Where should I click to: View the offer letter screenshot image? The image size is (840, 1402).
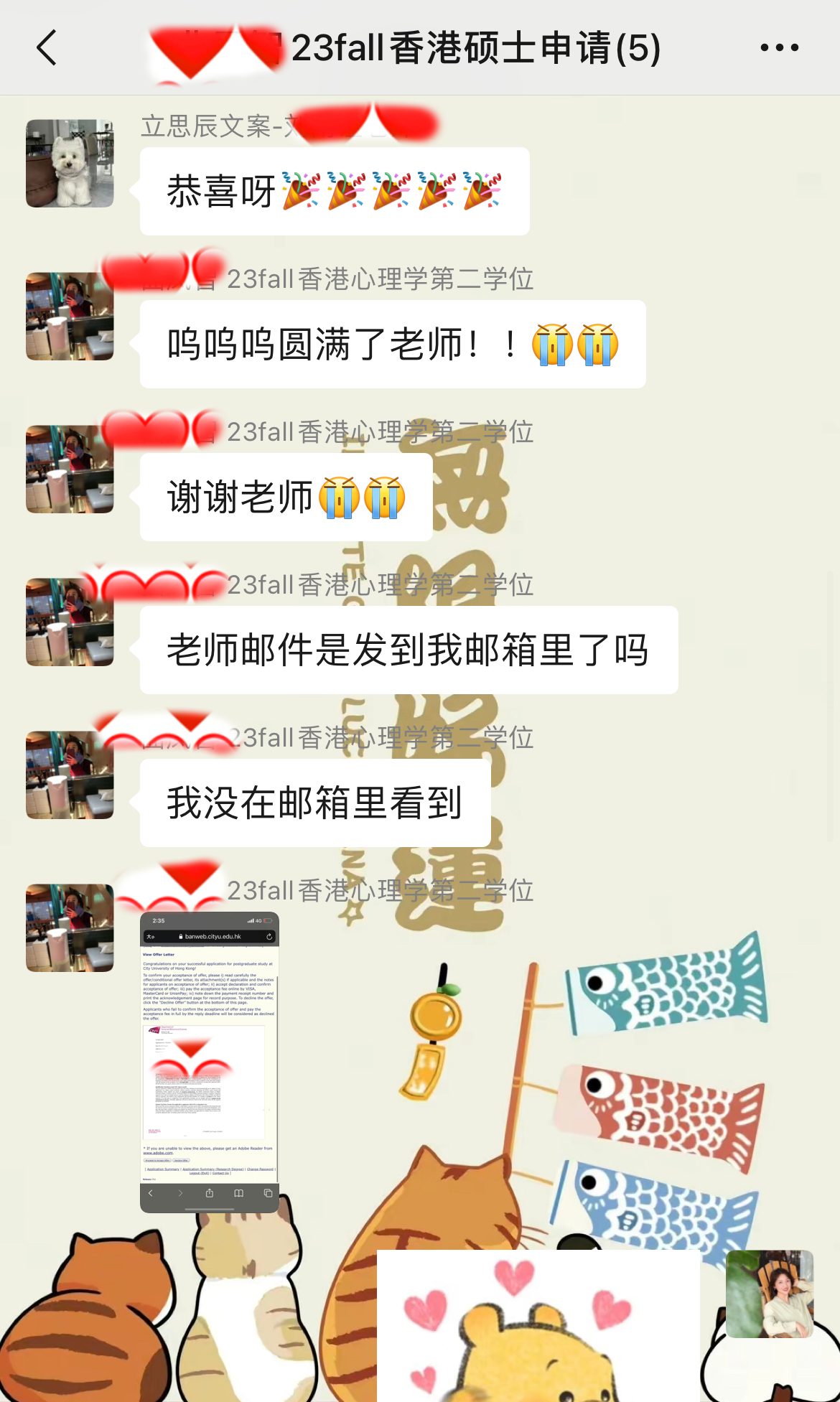point(209,1062)
